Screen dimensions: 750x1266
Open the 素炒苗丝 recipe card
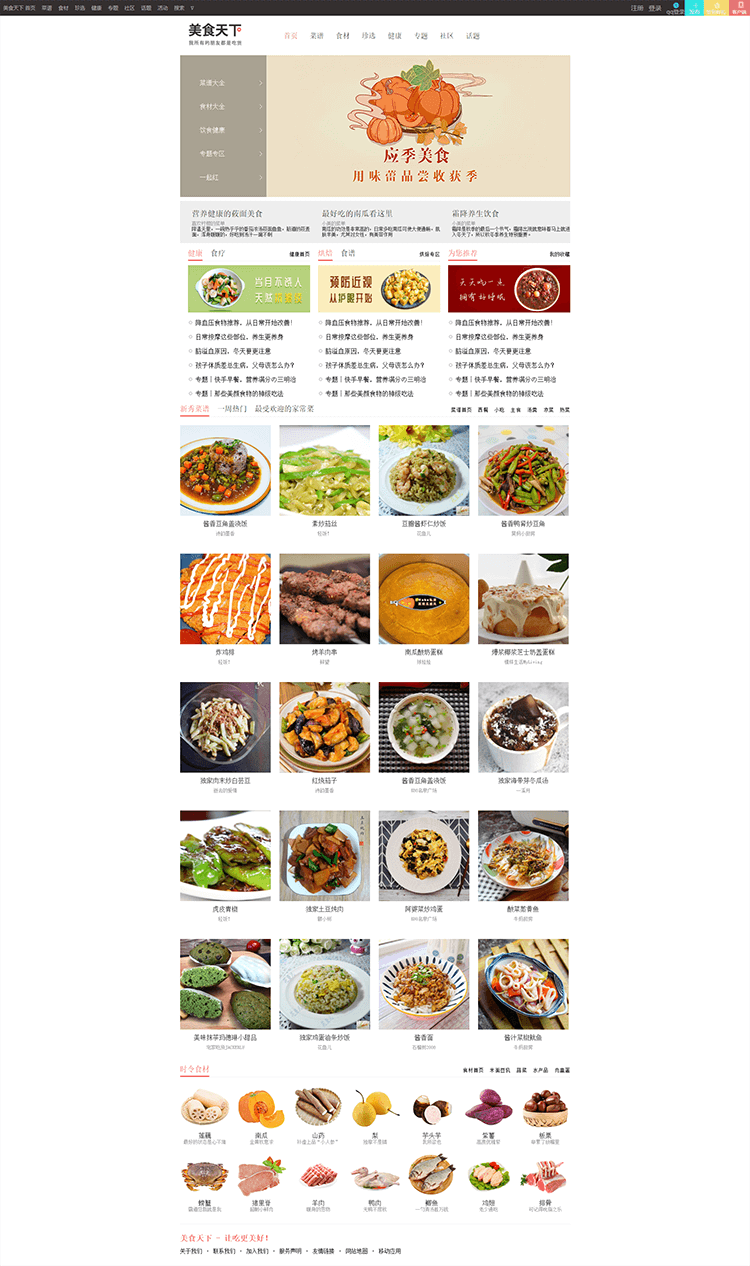[324, 470]
